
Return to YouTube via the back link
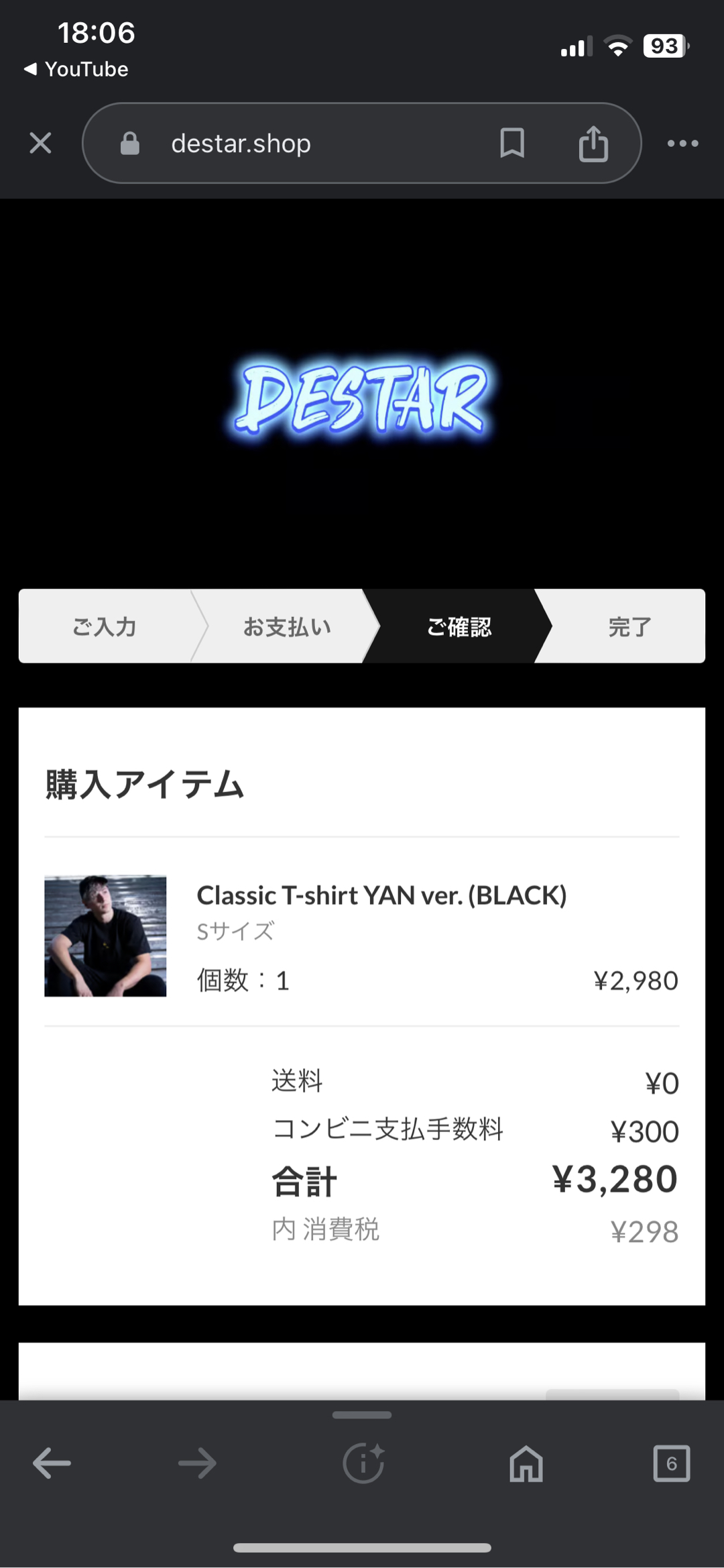(76, 69)
